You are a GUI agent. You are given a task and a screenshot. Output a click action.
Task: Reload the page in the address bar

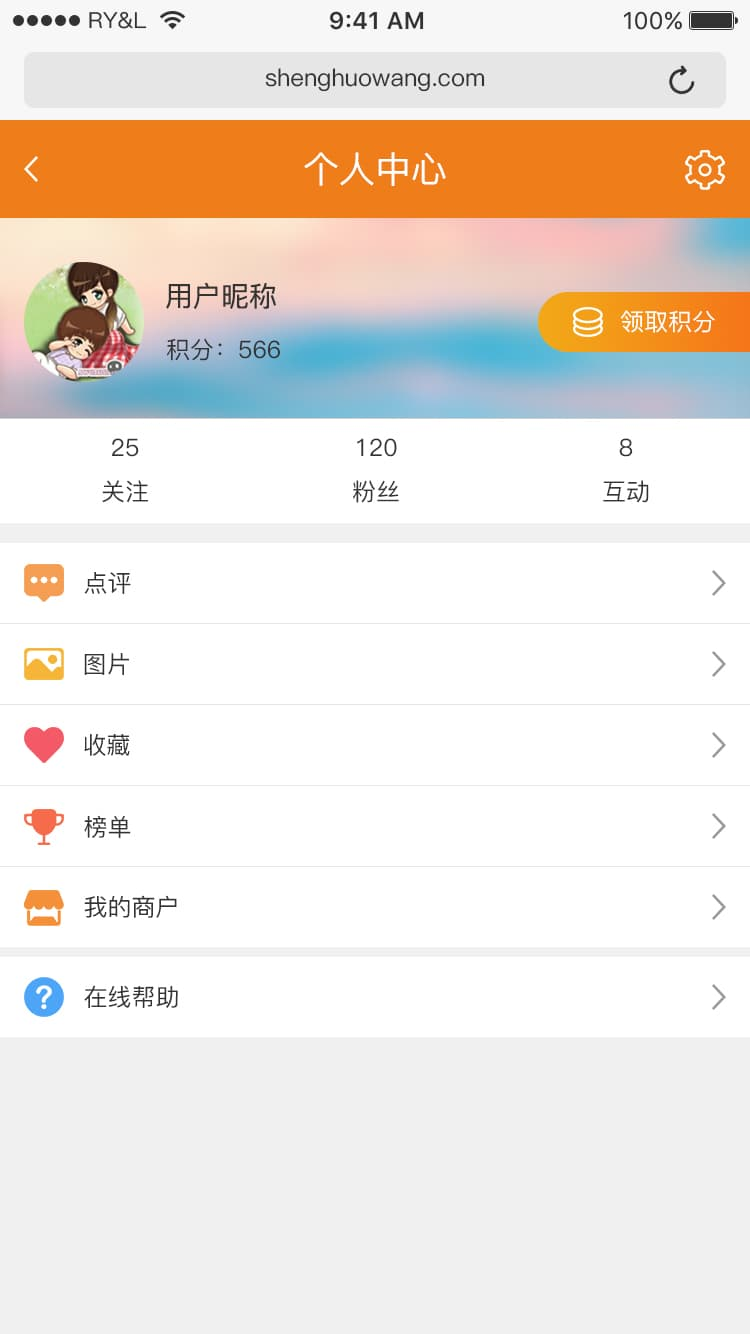(x=681, y=80)
